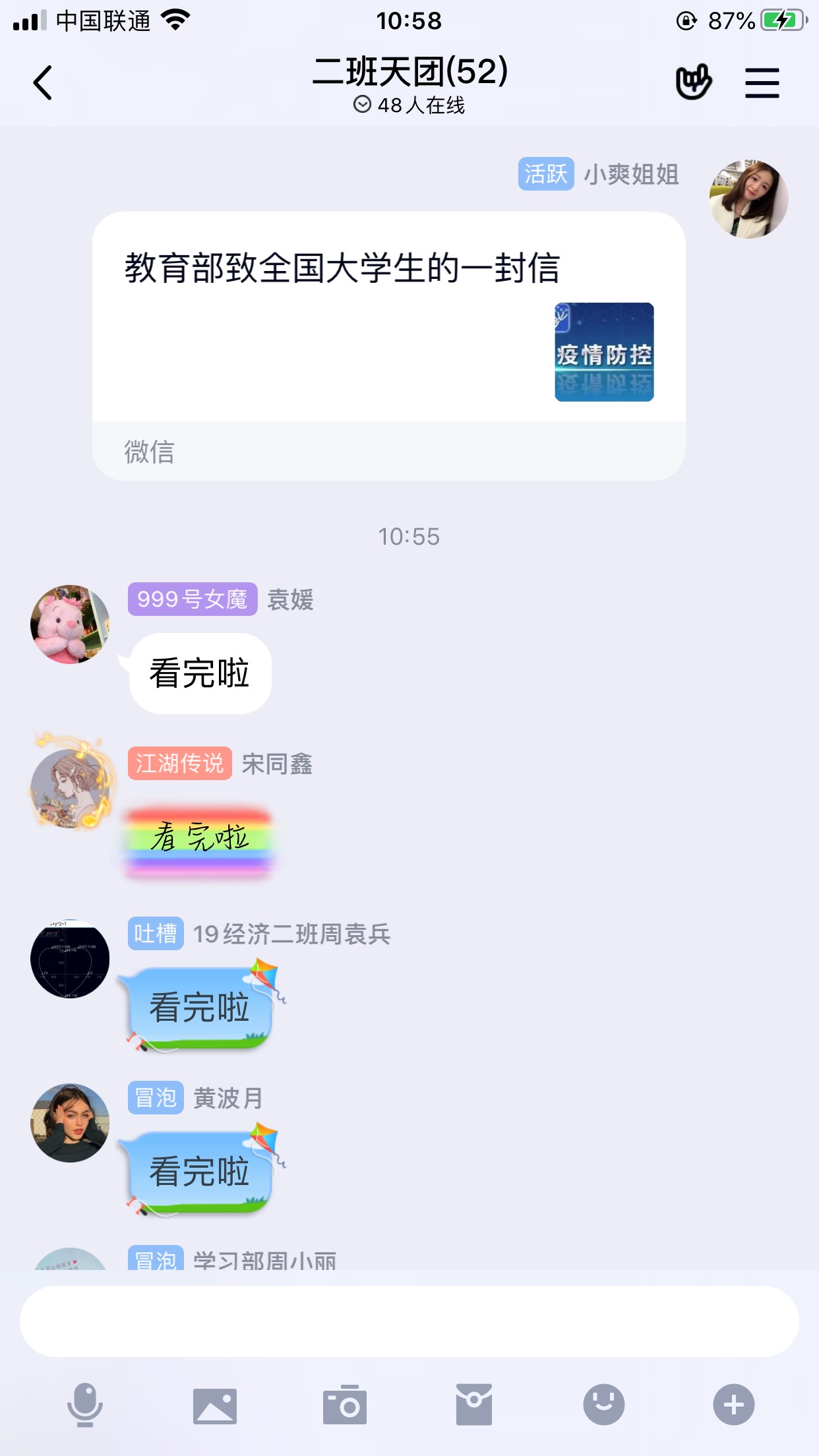Open shared article 教育部致全国大学生的一封信
The height and width of the screenshot is (1456, 819).
[388, 317]
